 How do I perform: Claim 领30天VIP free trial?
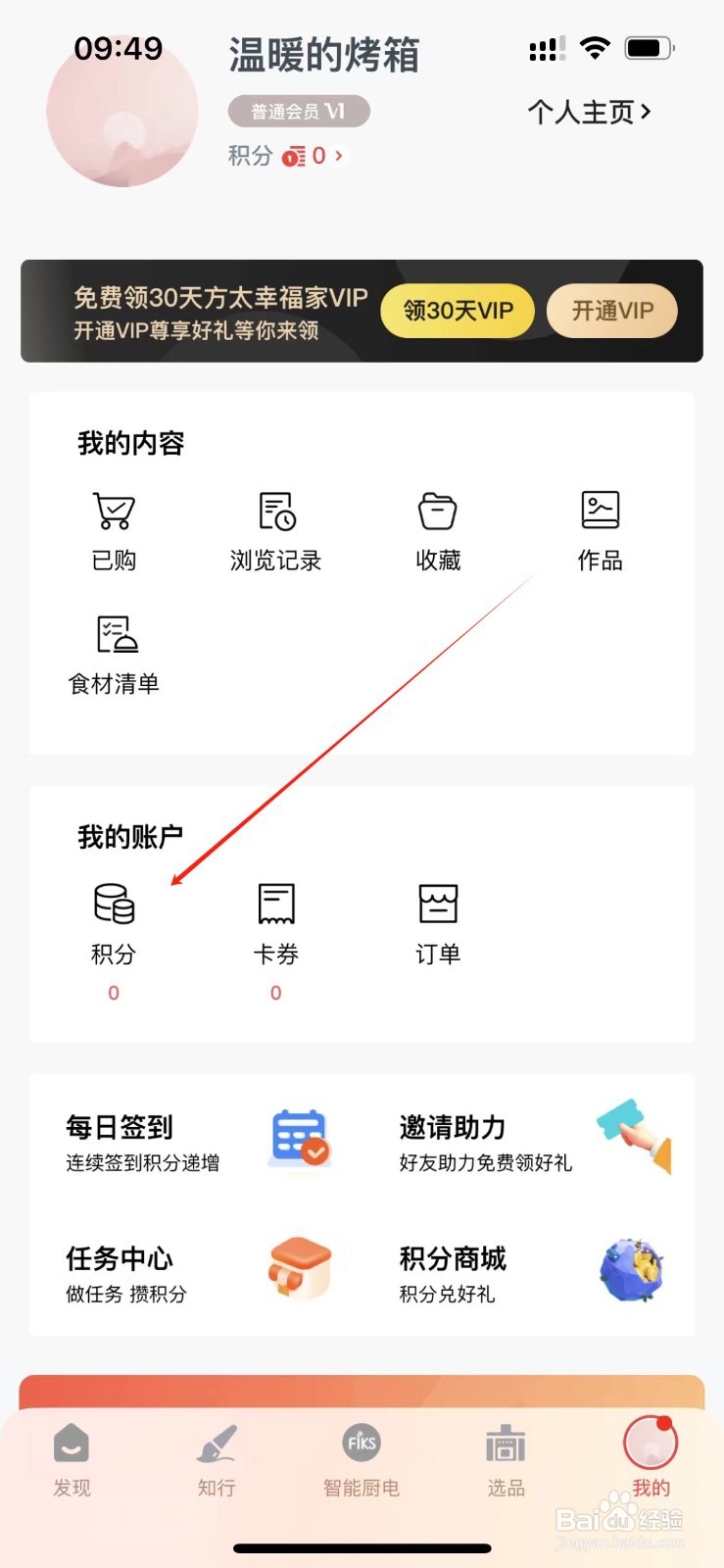click(457, 310)
